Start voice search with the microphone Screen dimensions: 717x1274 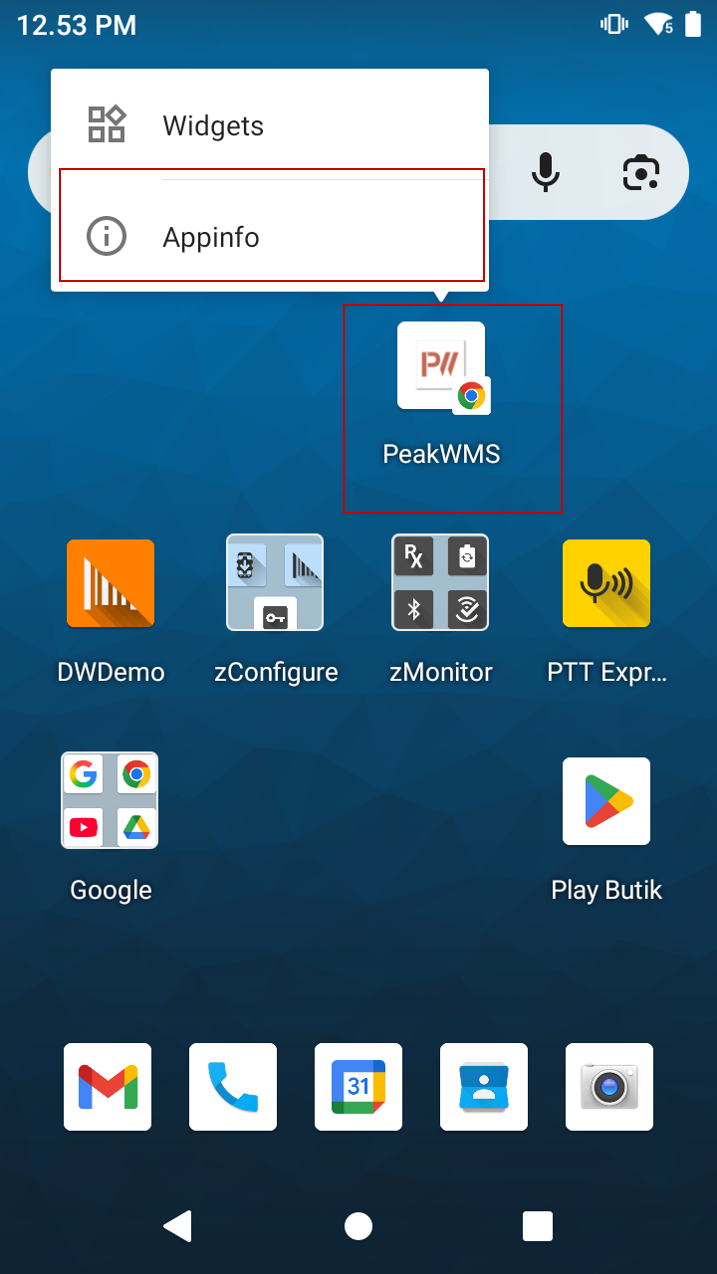(545, 172)
